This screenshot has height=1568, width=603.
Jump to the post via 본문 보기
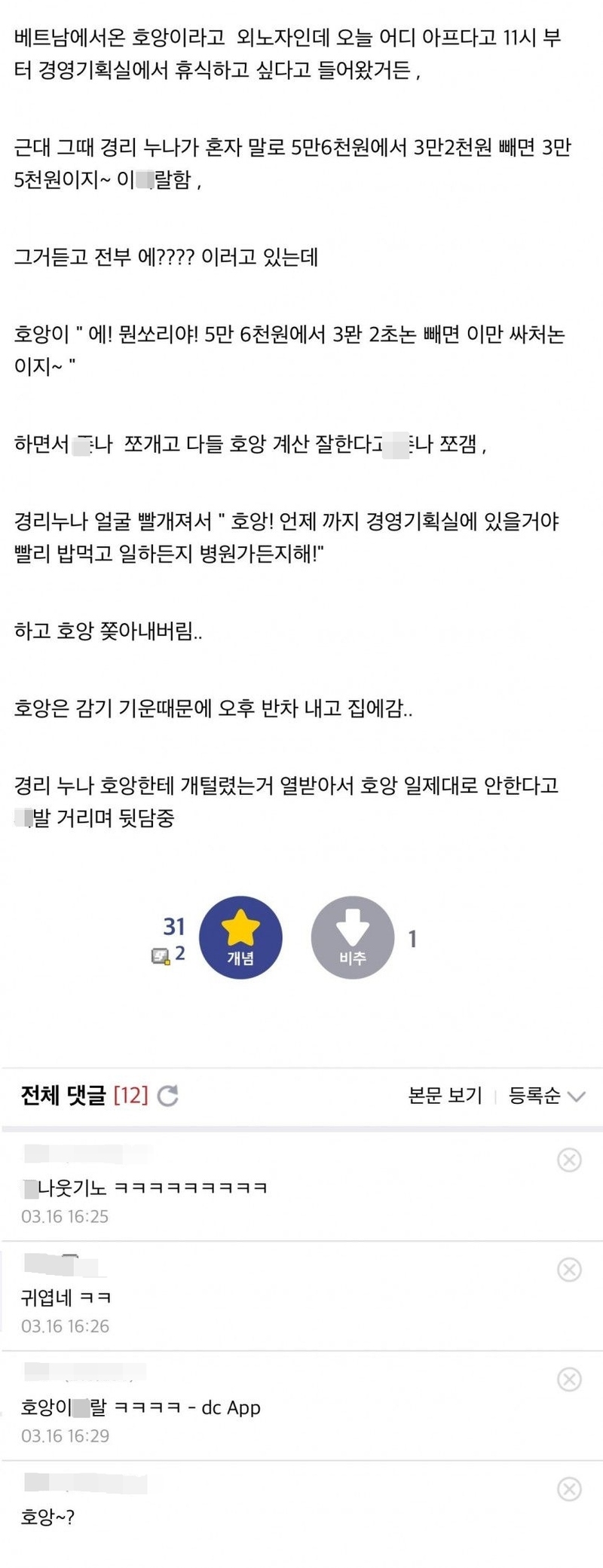[x=445, y=1096]
